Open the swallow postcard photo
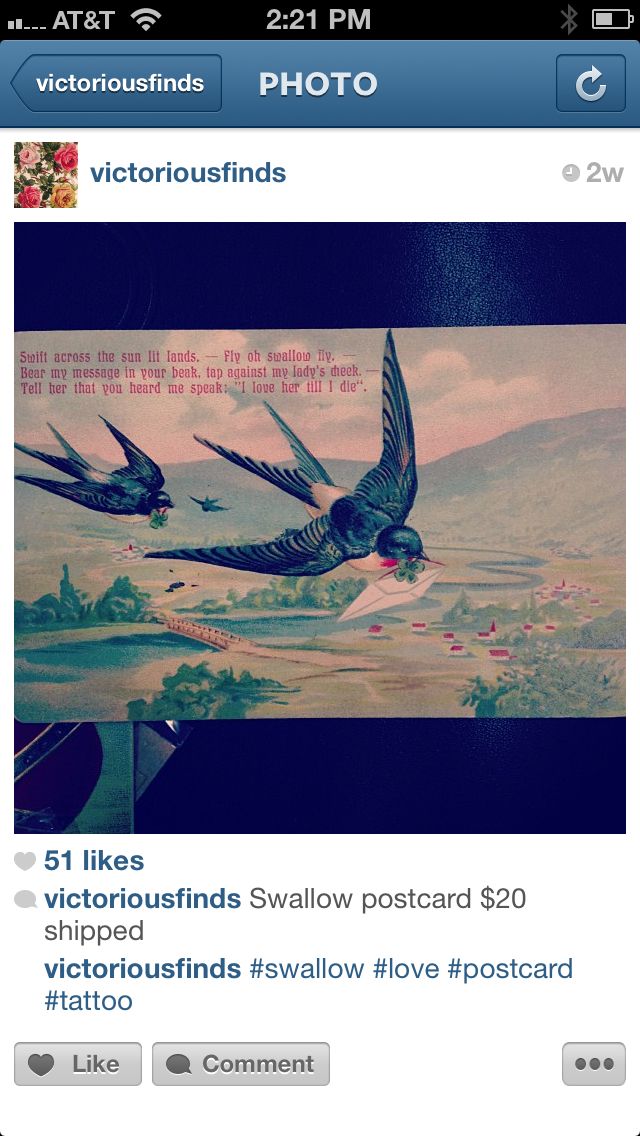The height and width of the screenshot is (1136, 640). pyautogui.click(x=320, y=527)
